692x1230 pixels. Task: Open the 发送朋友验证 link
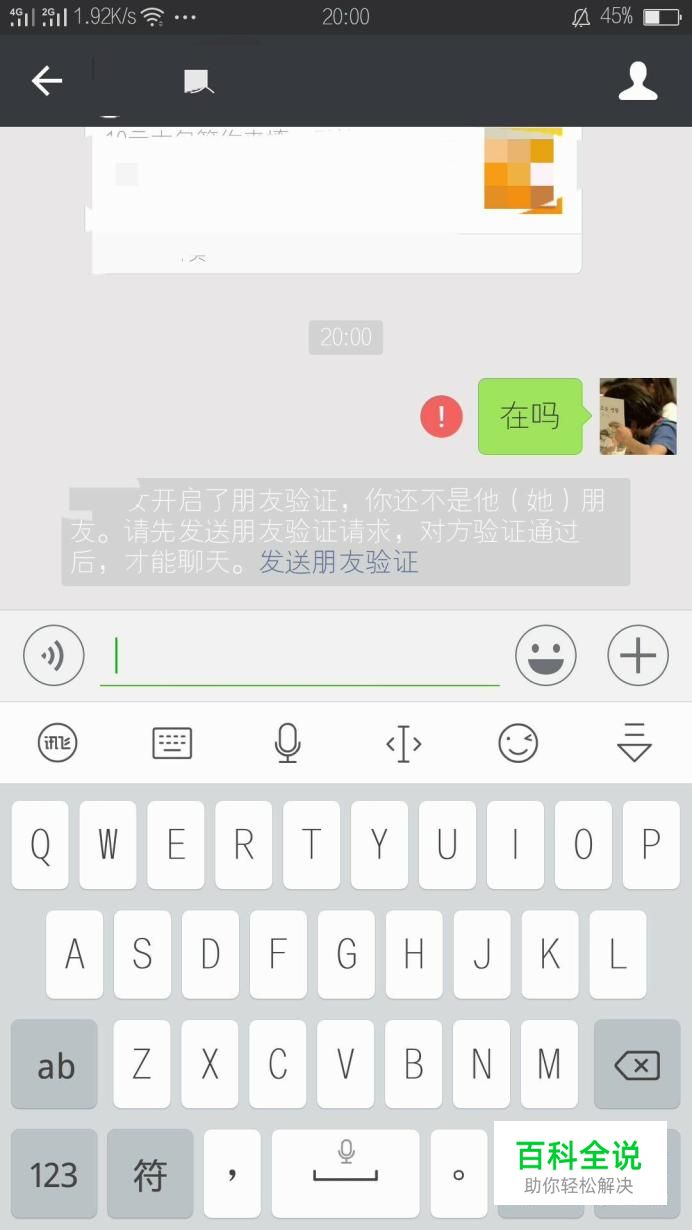[339, 561]
